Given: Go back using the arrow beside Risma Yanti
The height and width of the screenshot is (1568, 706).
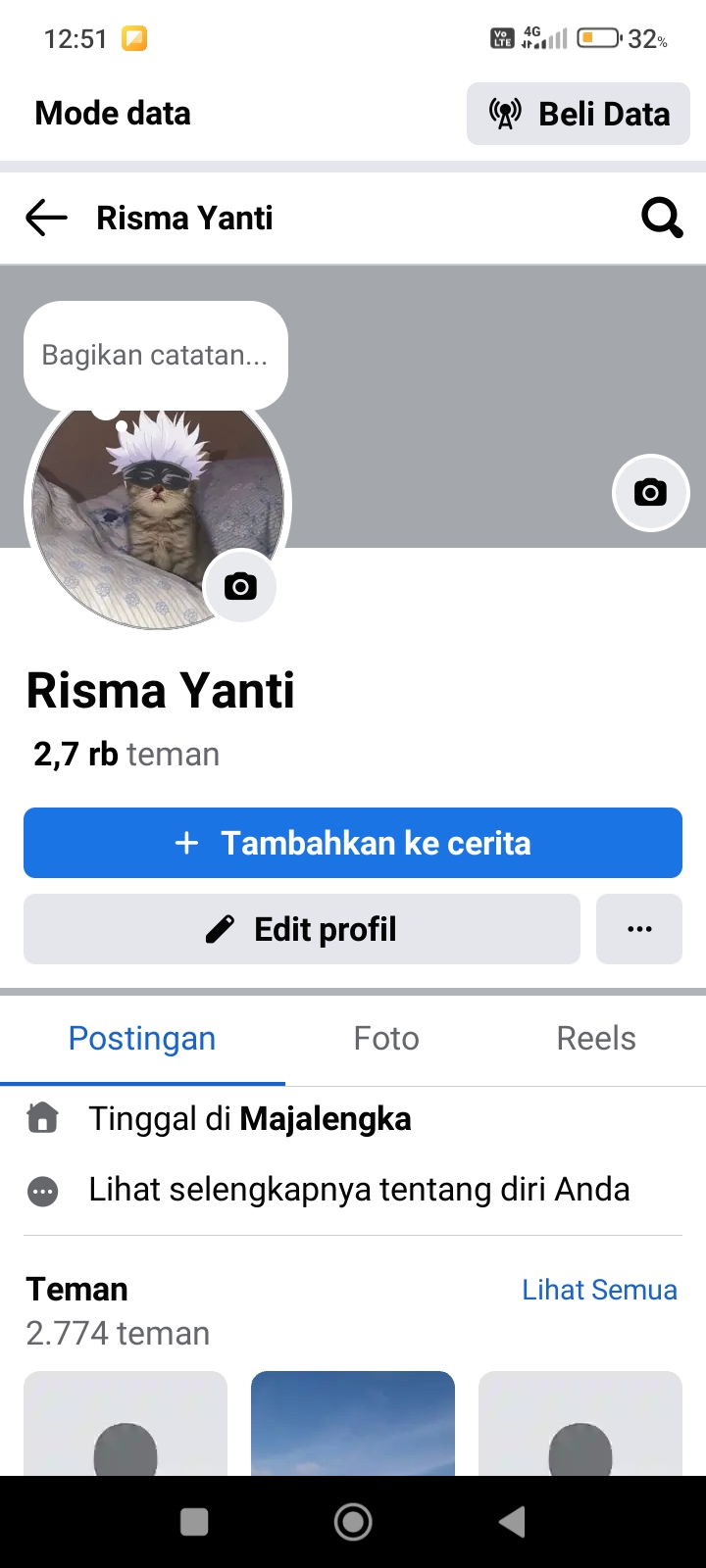Looking at the screenshot, I should (x=46, y=218).
